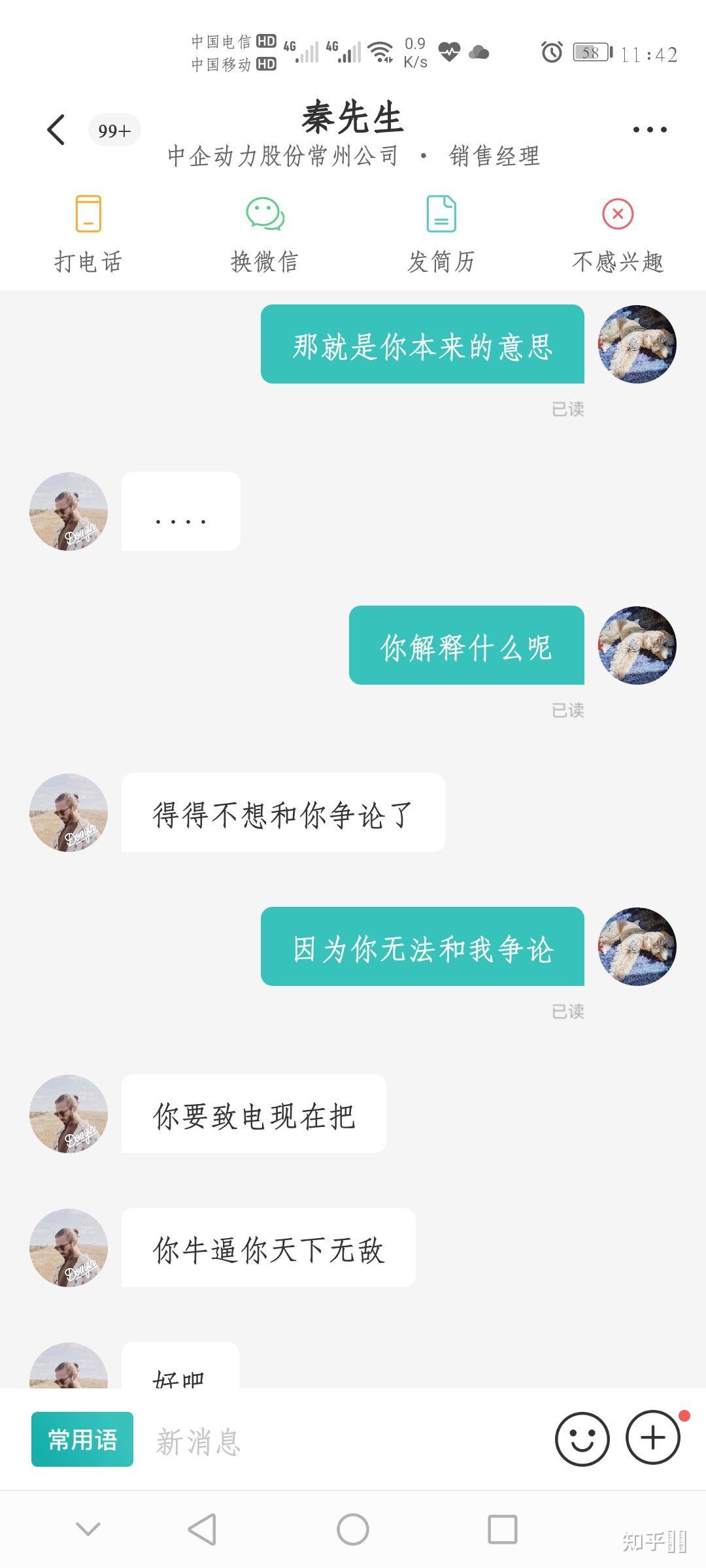Mark as 不感兴趣
This screenshot has height=1568, width=706.
[618, 233]
